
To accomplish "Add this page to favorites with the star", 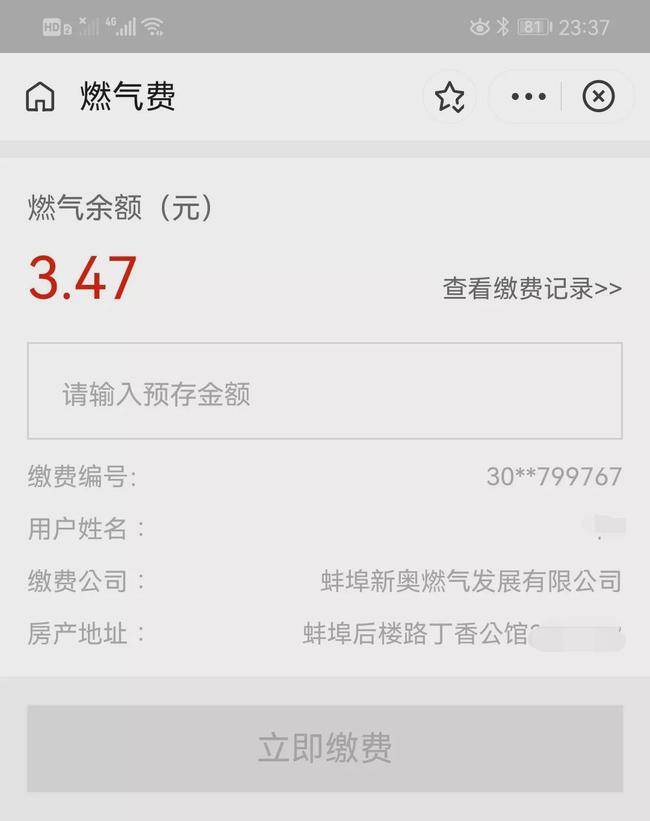I will [x=450, y=97].
